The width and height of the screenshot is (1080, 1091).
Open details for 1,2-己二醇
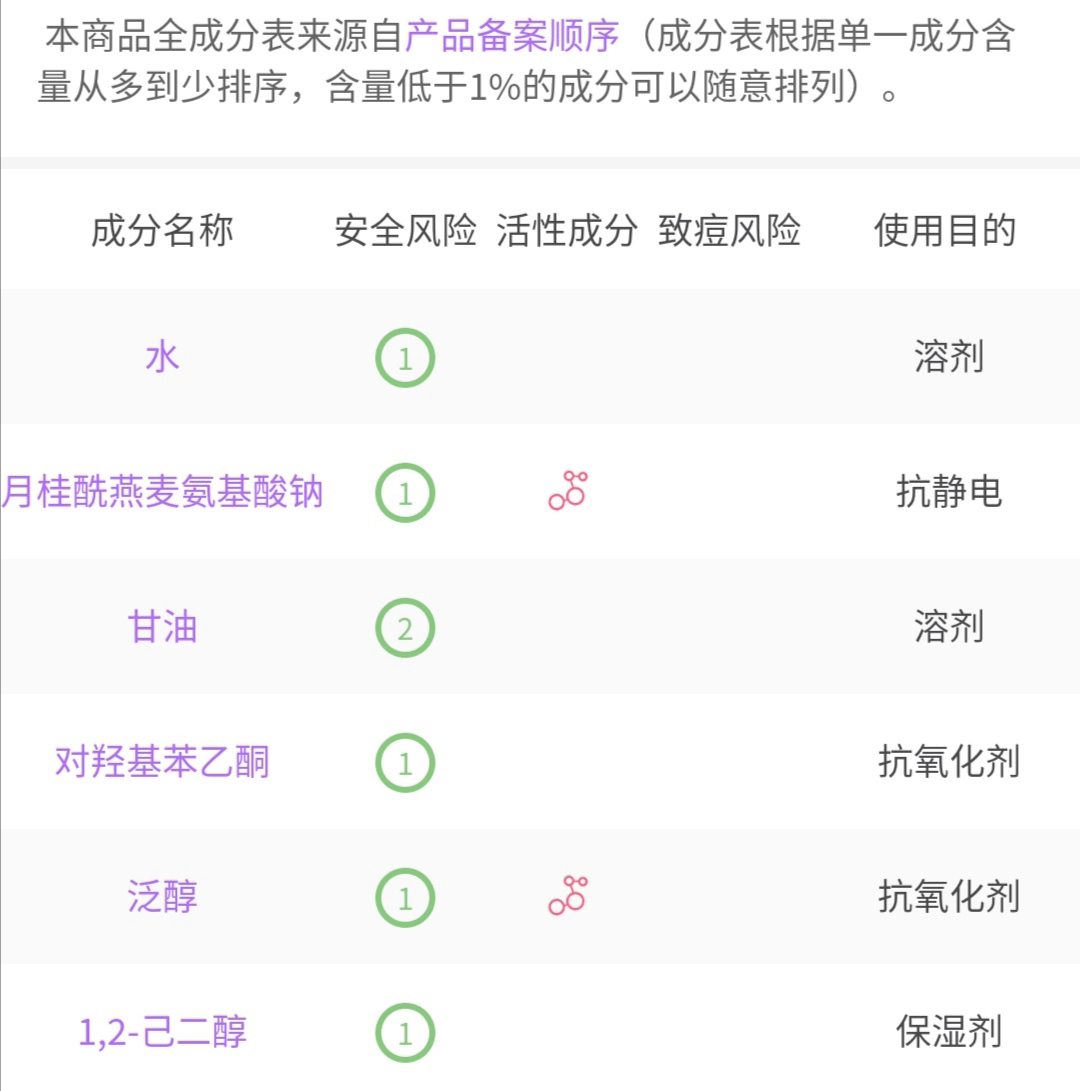click(163, 1031)
